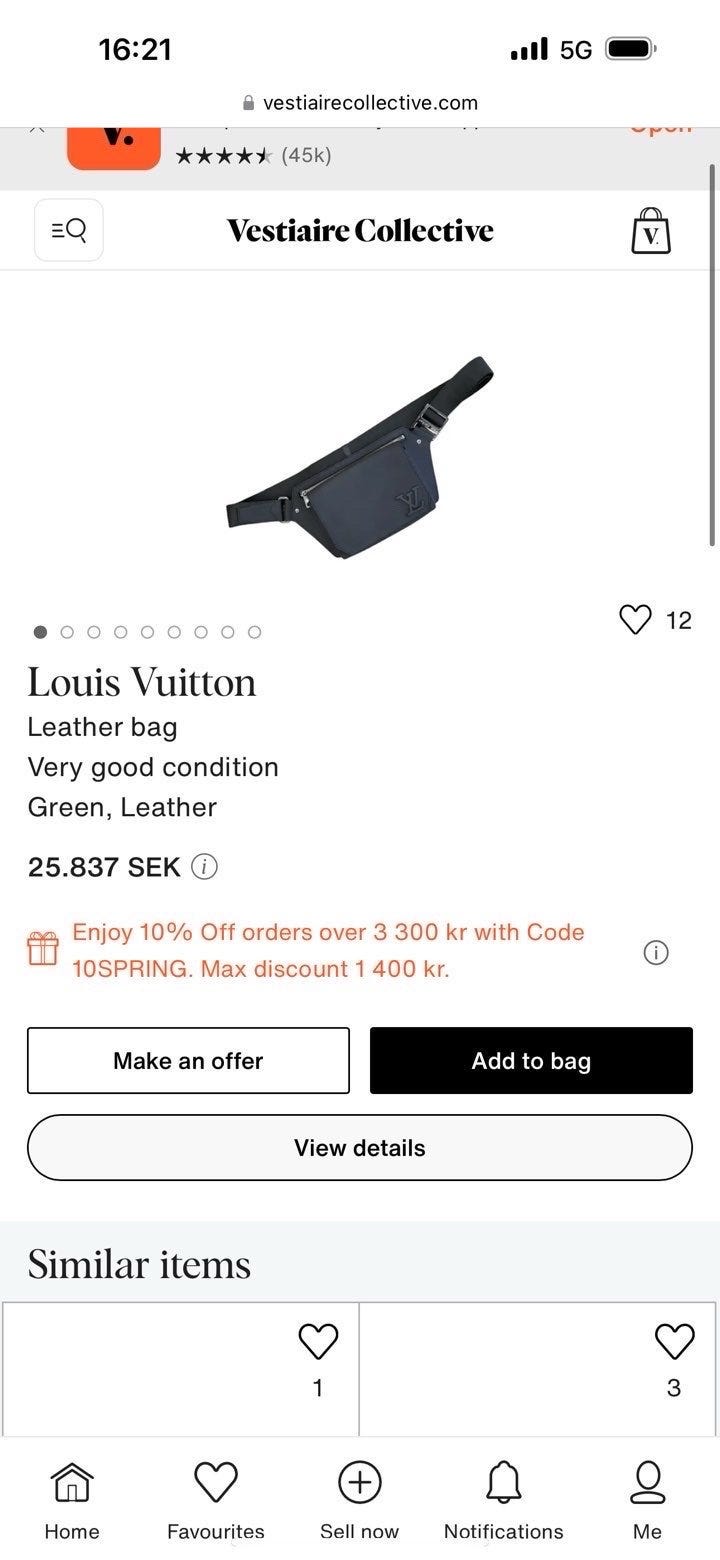Image resolution: width=720 pixels, height=1560 pixels.
Task: Start selling with Sell now
Action: [359, 1500]
